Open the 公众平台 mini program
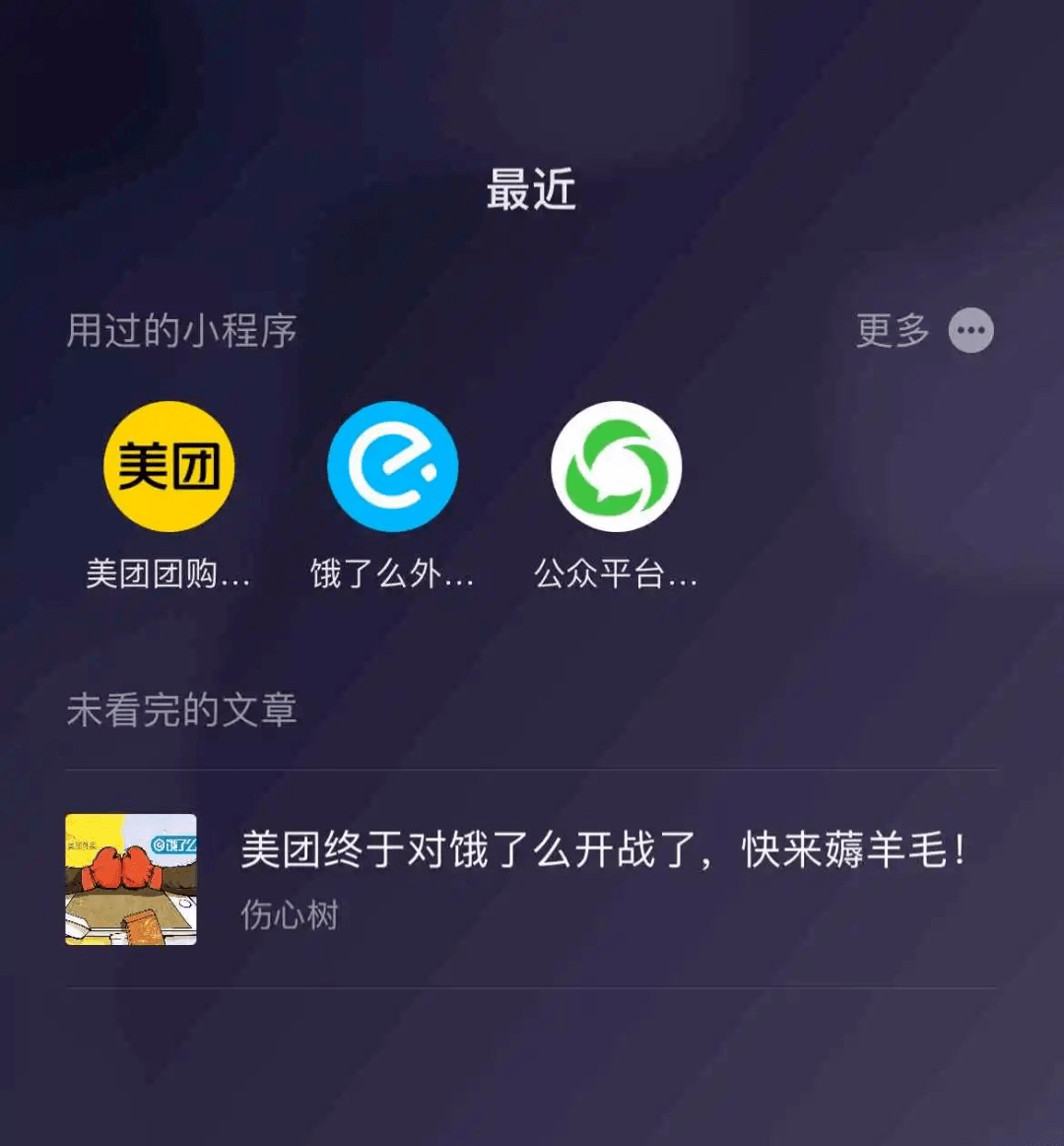The width and height of the screenshot is (1064, 1146). (616, 467)
